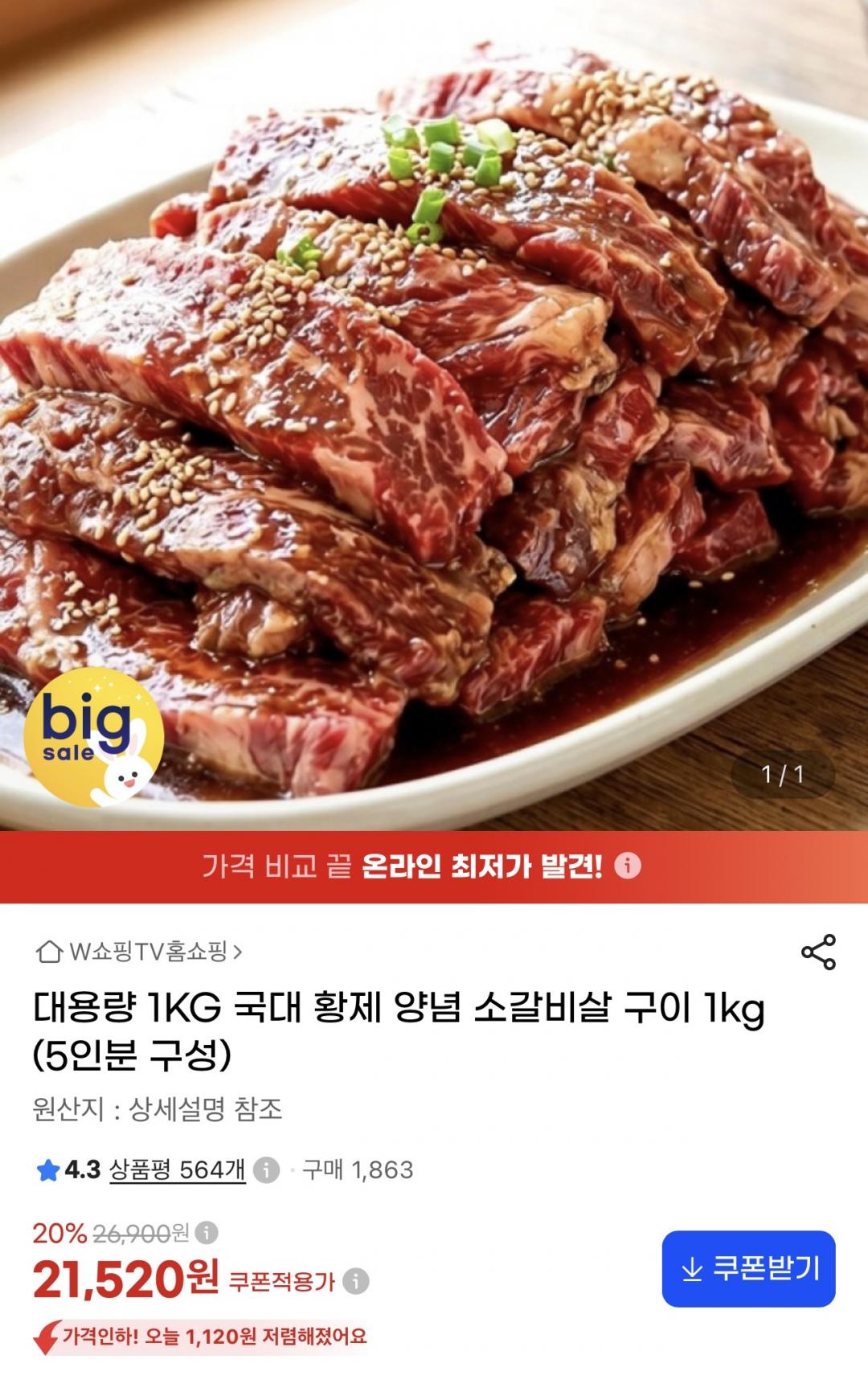Open 상품평 564개 reviews
Screen dimensions: 868x1376
coord(177,1169)
